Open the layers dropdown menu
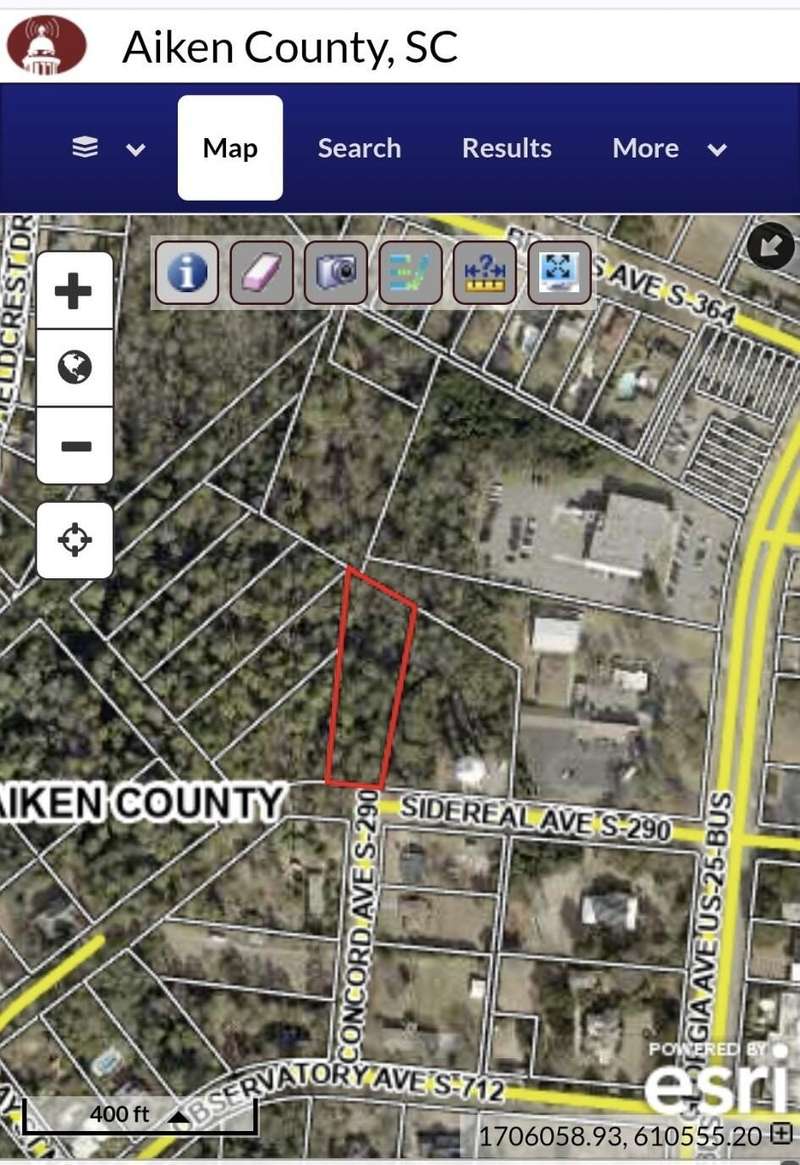Screen dimensions: 800x1165 coord(110,149)
